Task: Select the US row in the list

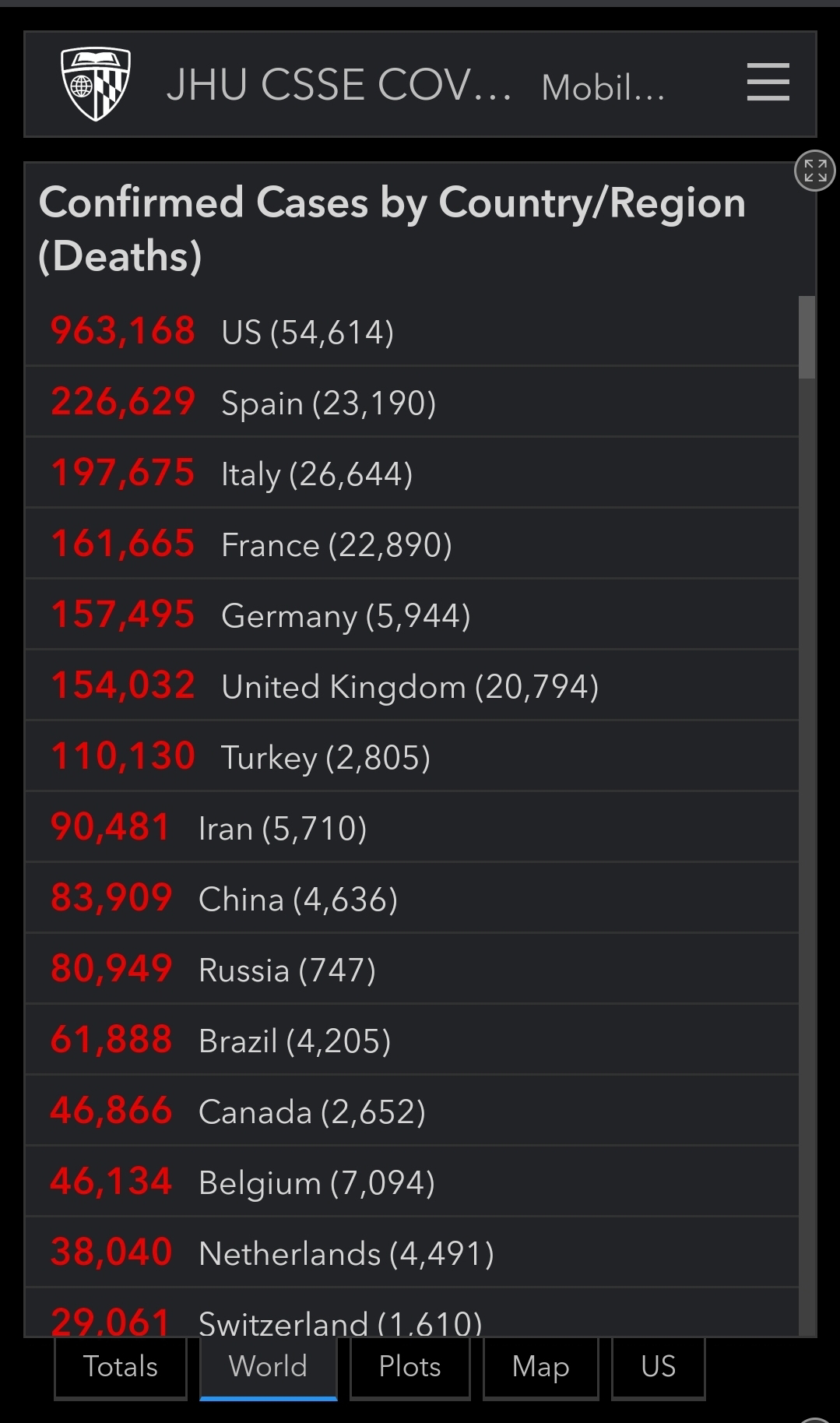Action: pyautogui.click(x=412, y=331)
